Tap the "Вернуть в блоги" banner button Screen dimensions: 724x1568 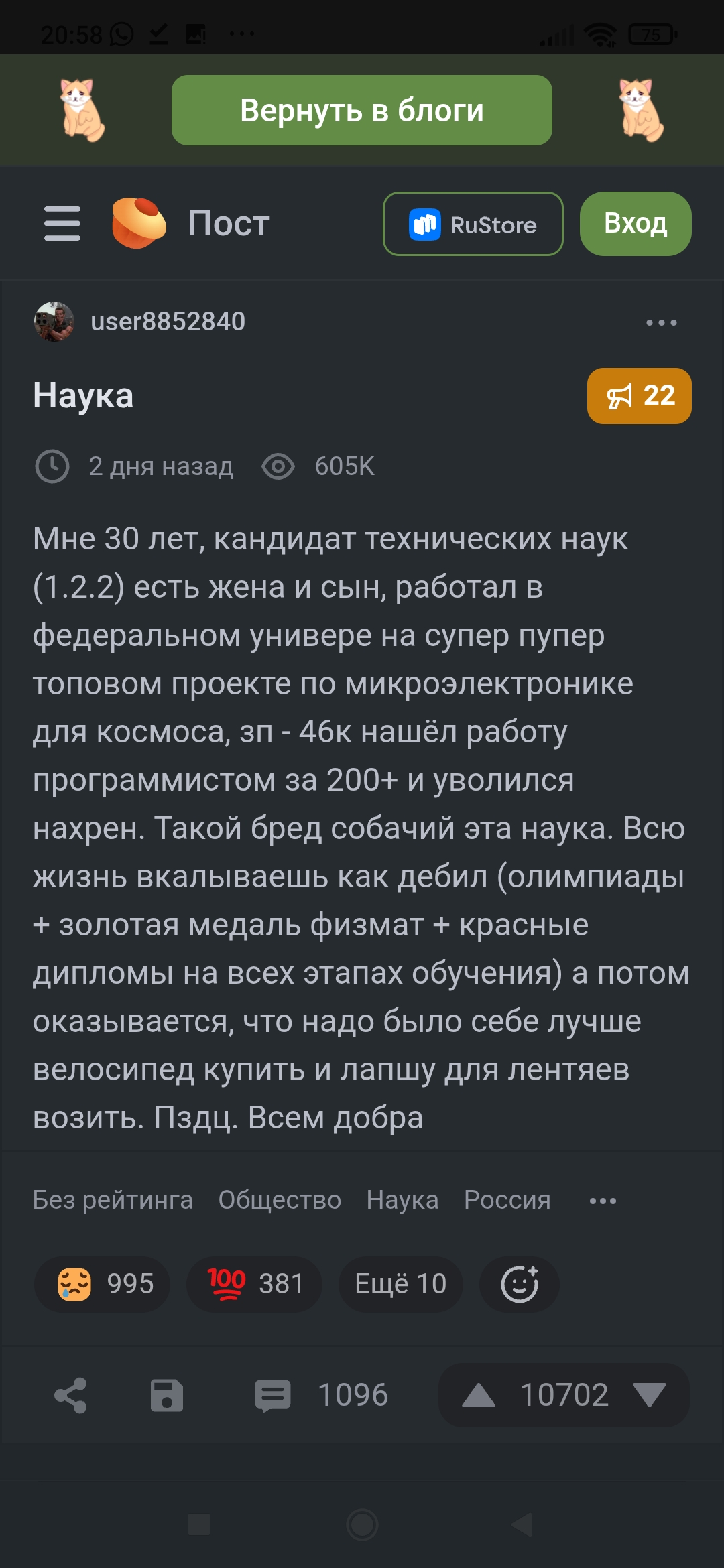[x=362, y=111]
